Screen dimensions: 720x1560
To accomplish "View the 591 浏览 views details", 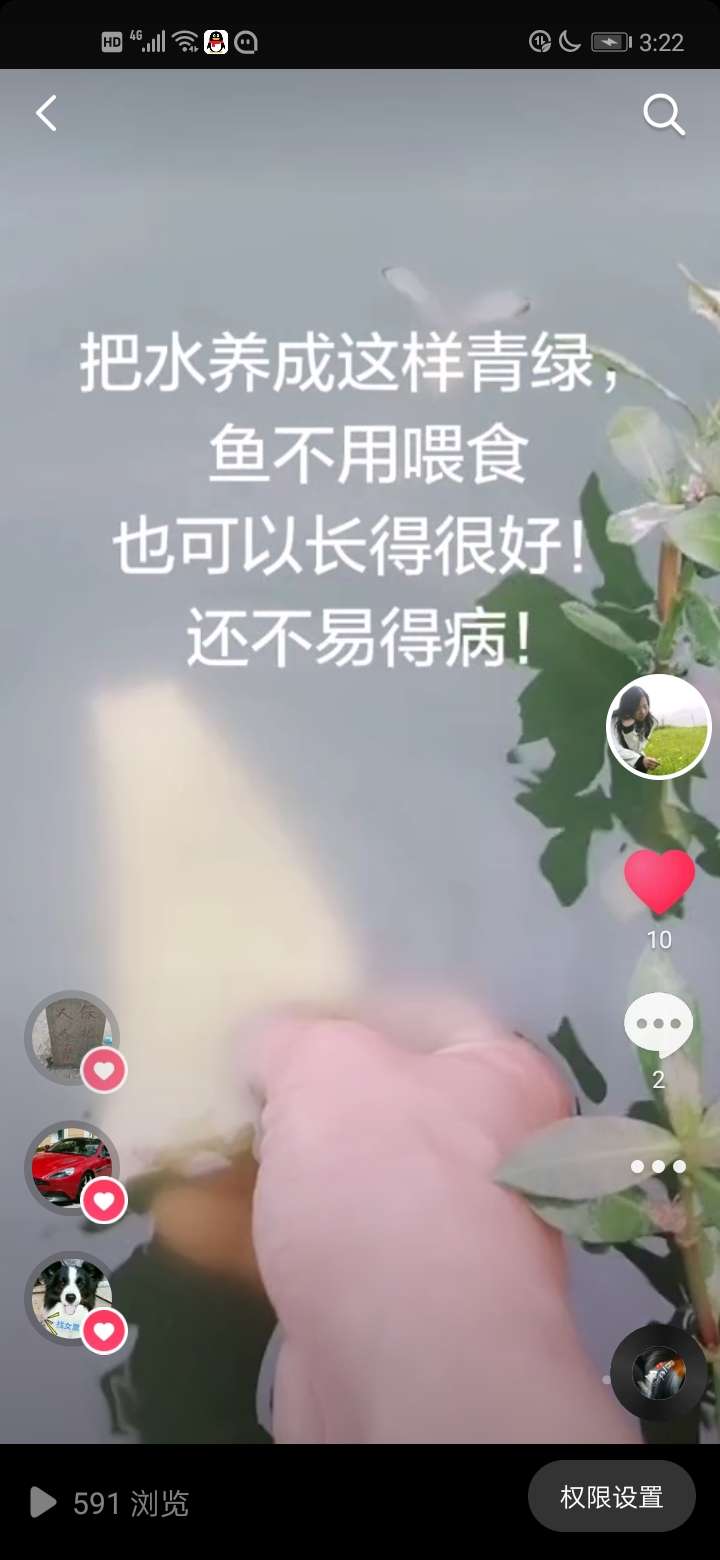I will [x=112, y=1503].
